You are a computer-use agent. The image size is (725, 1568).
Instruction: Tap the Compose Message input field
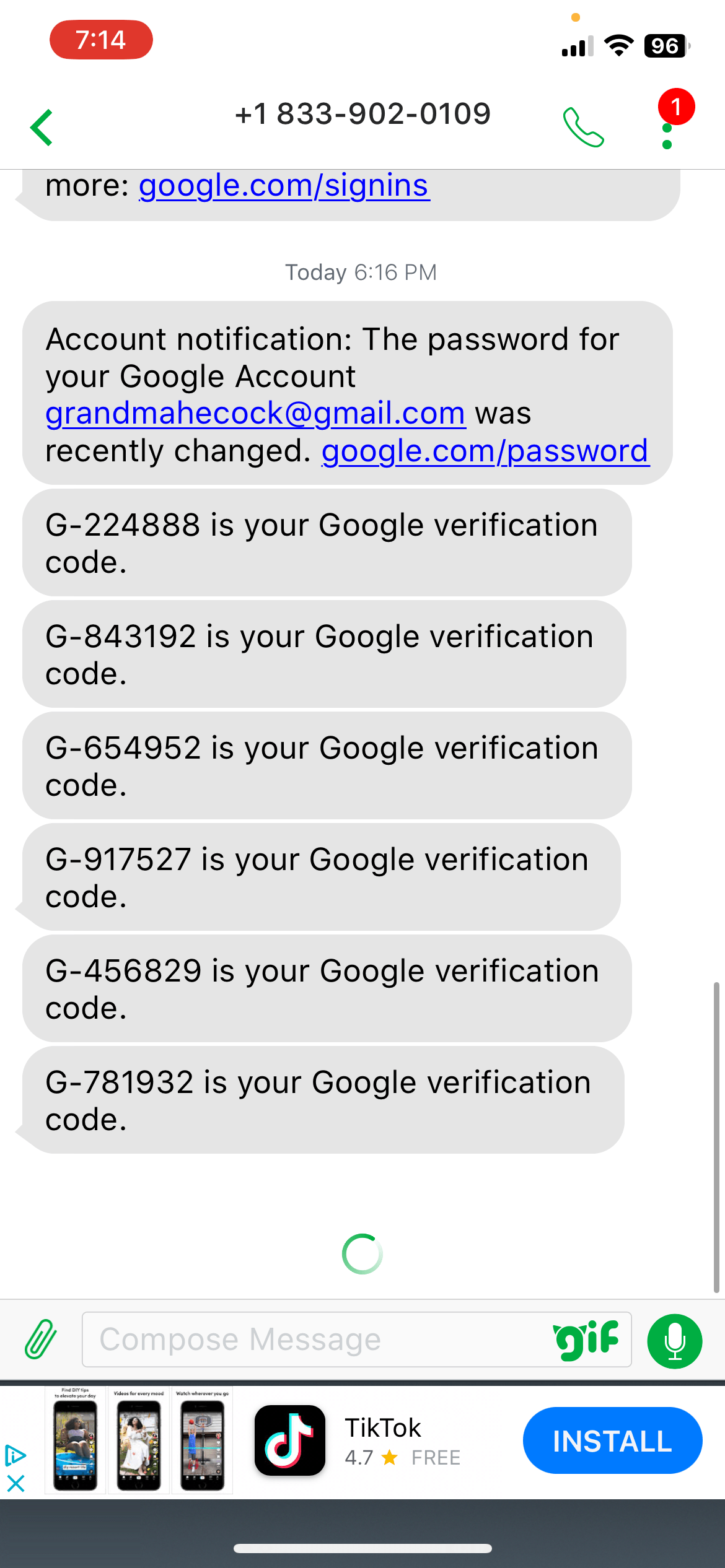(x=310, y=1338)
